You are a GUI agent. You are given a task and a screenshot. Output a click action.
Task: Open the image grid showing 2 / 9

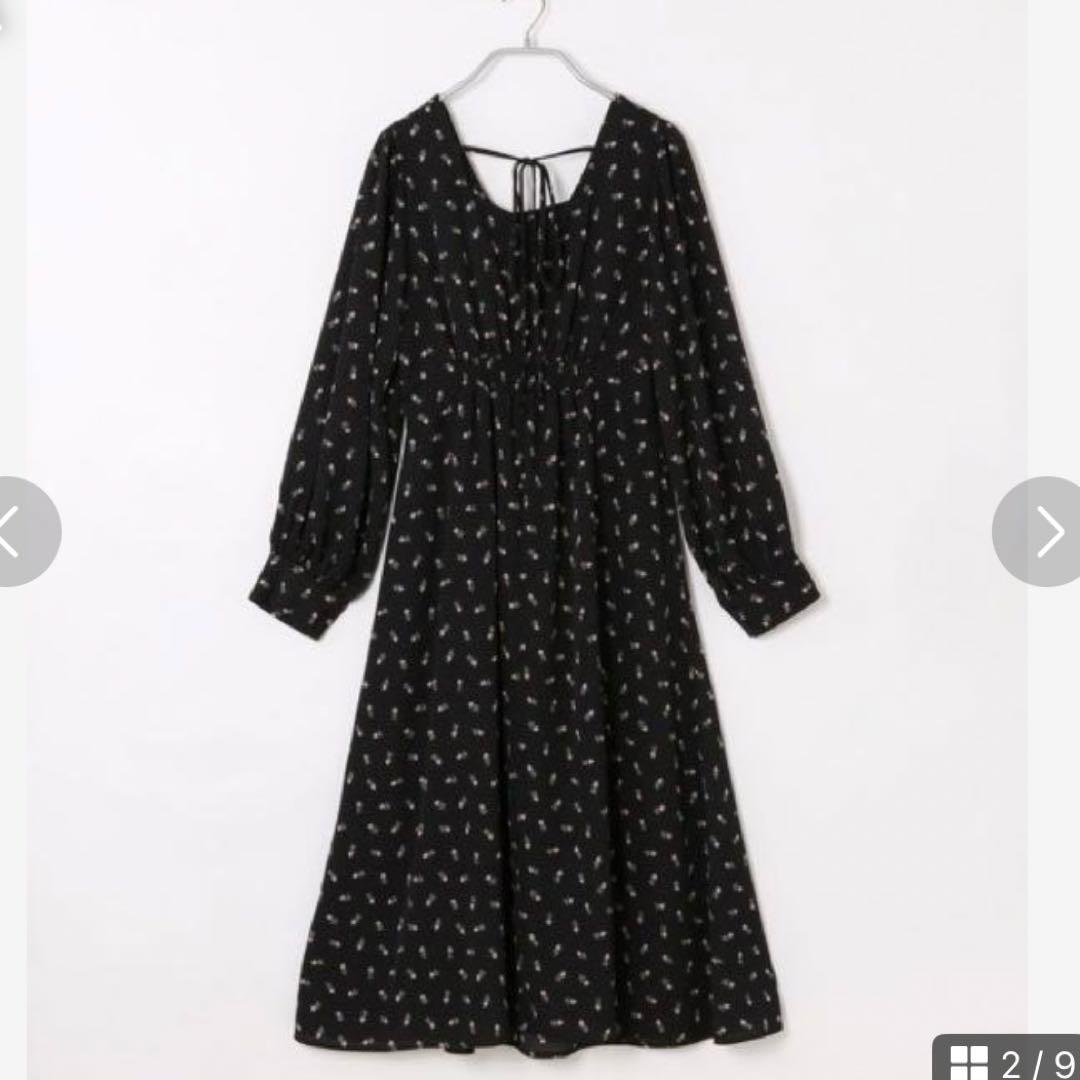pos(1008,1059)
